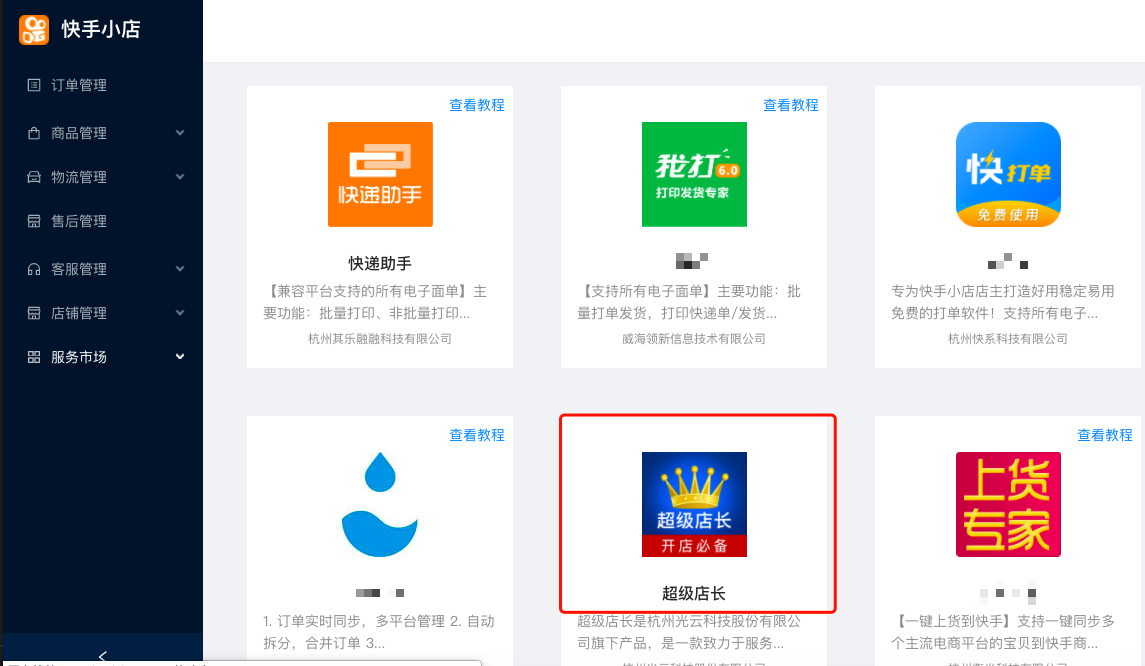The width and height of the screenshot is (1145, 666).
Task: Open 售后管理 in the sidebar
Action: tap(79, 221)
